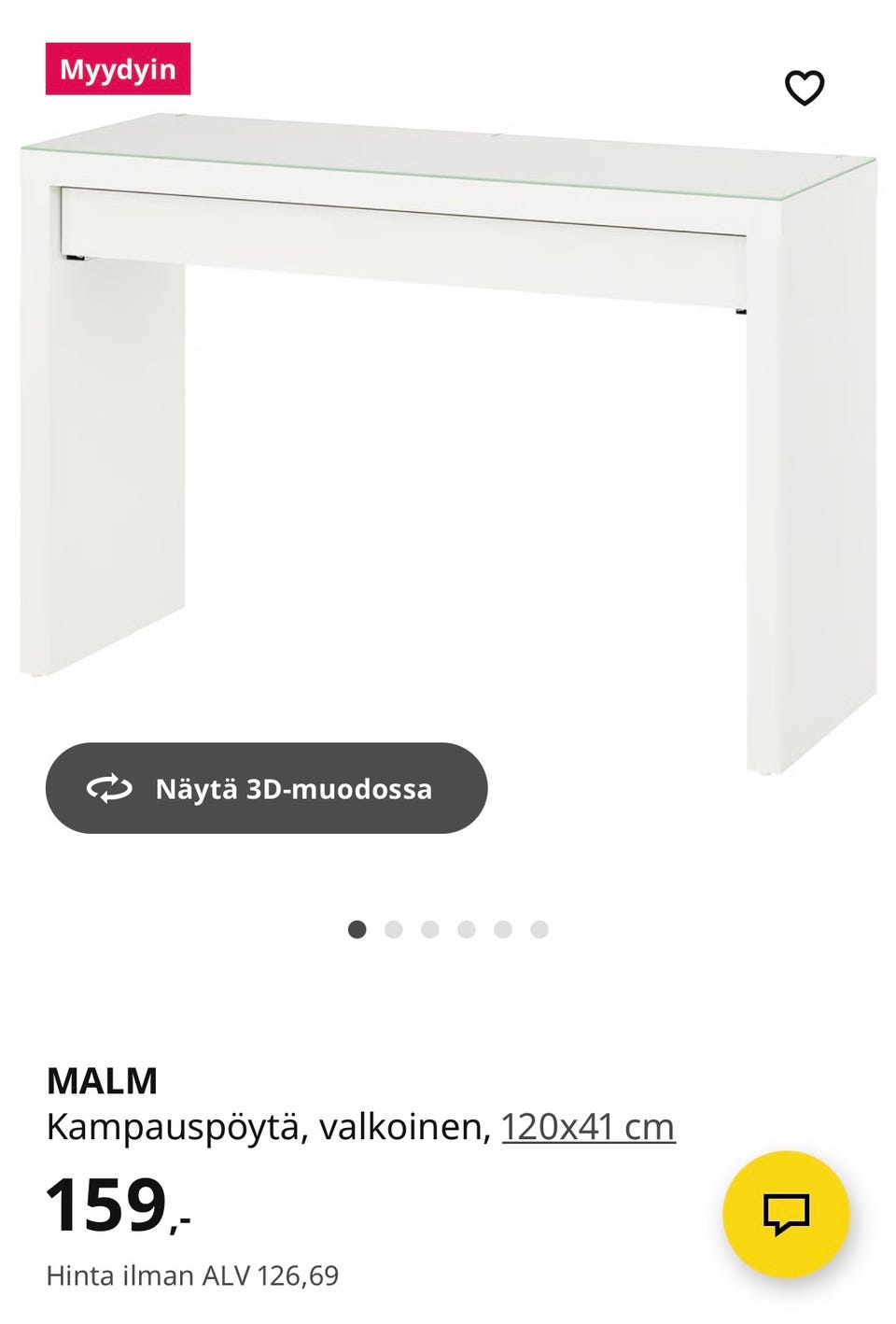The width and height of the screenshot is (896, 1324).
Task: Select the second carousel dot
Action: pyautogui.click(x=394, y=929)
